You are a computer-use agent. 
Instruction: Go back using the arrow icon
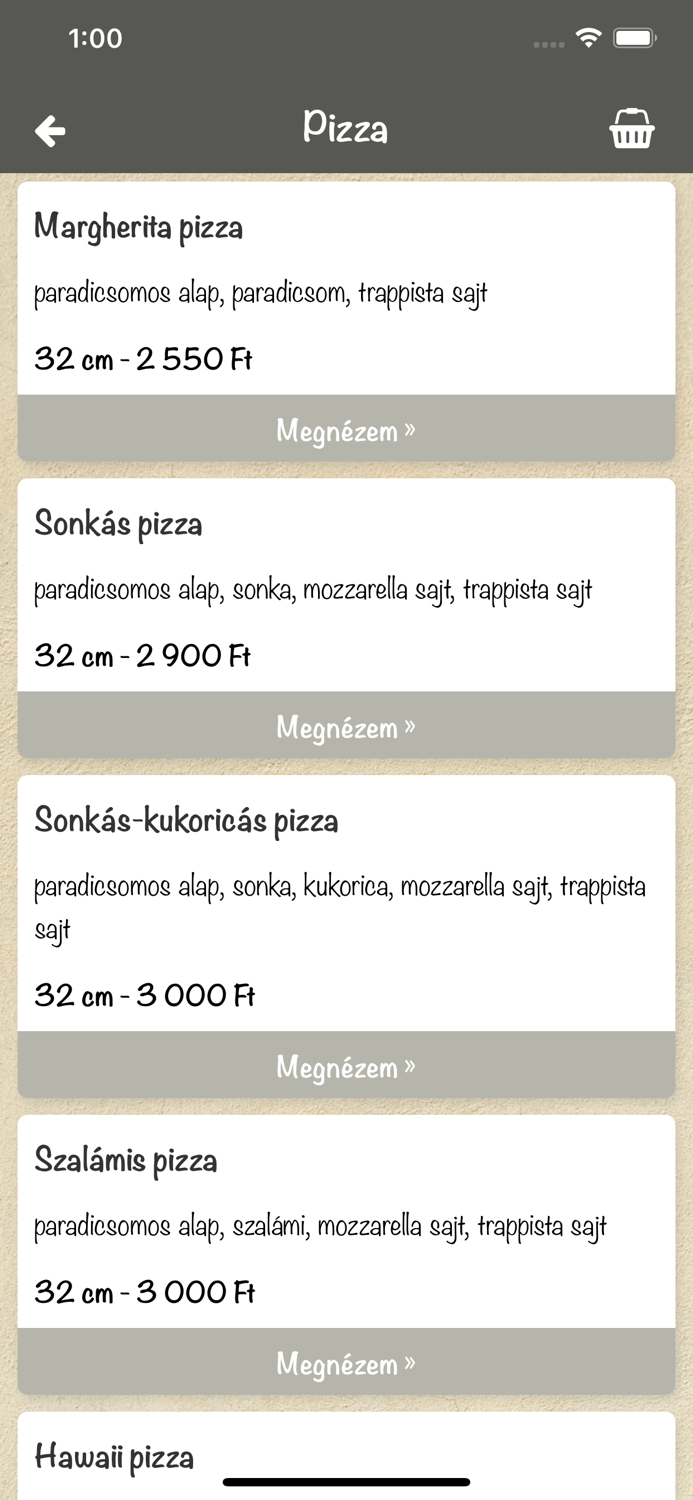coord(50,131)
